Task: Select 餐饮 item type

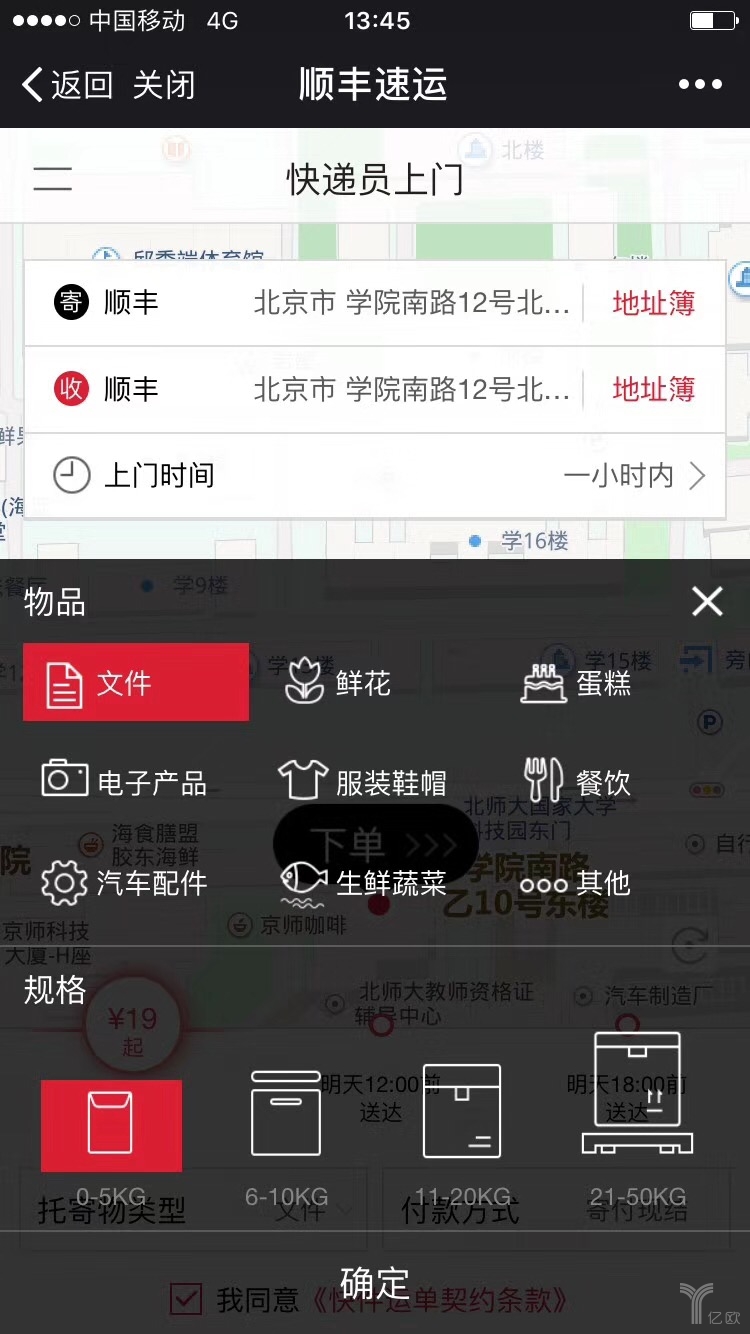Action: [577, 781]
